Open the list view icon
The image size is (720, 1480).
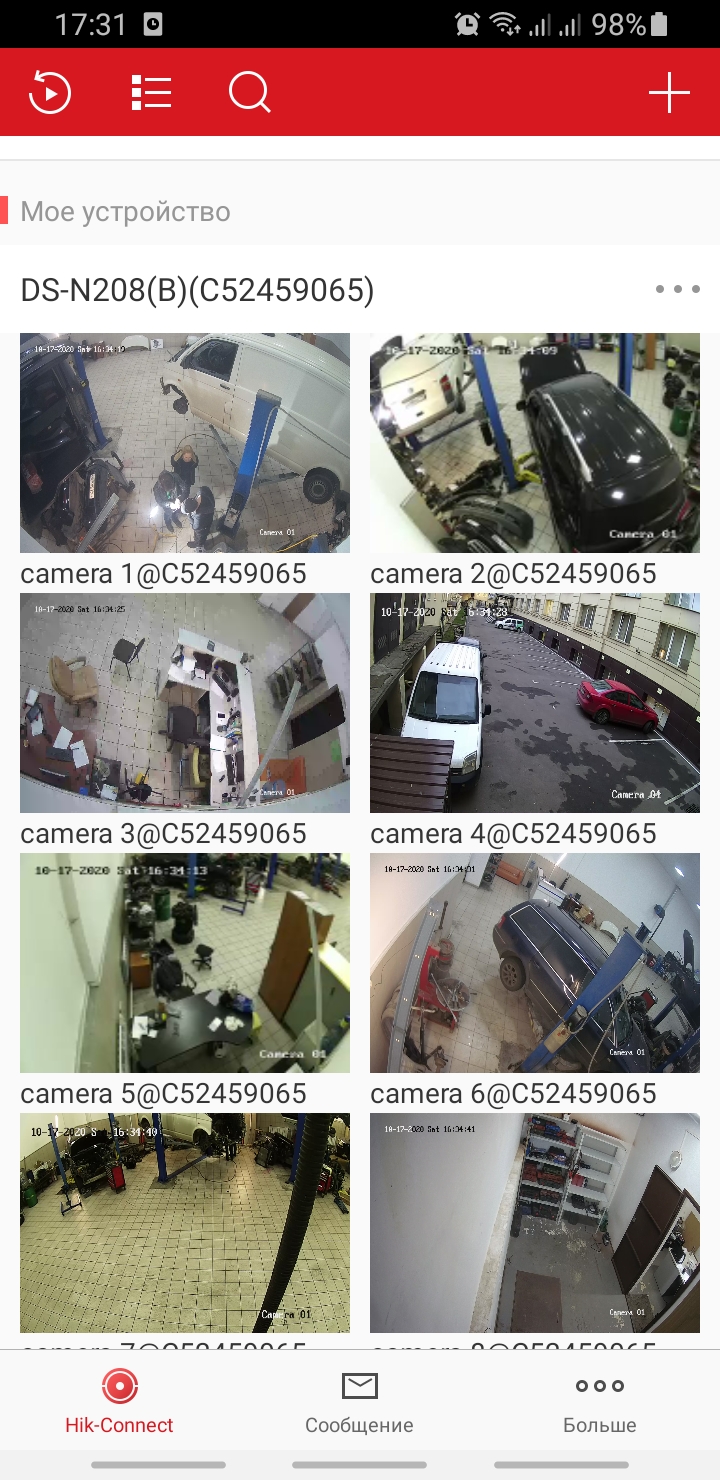tap(151, 93)
